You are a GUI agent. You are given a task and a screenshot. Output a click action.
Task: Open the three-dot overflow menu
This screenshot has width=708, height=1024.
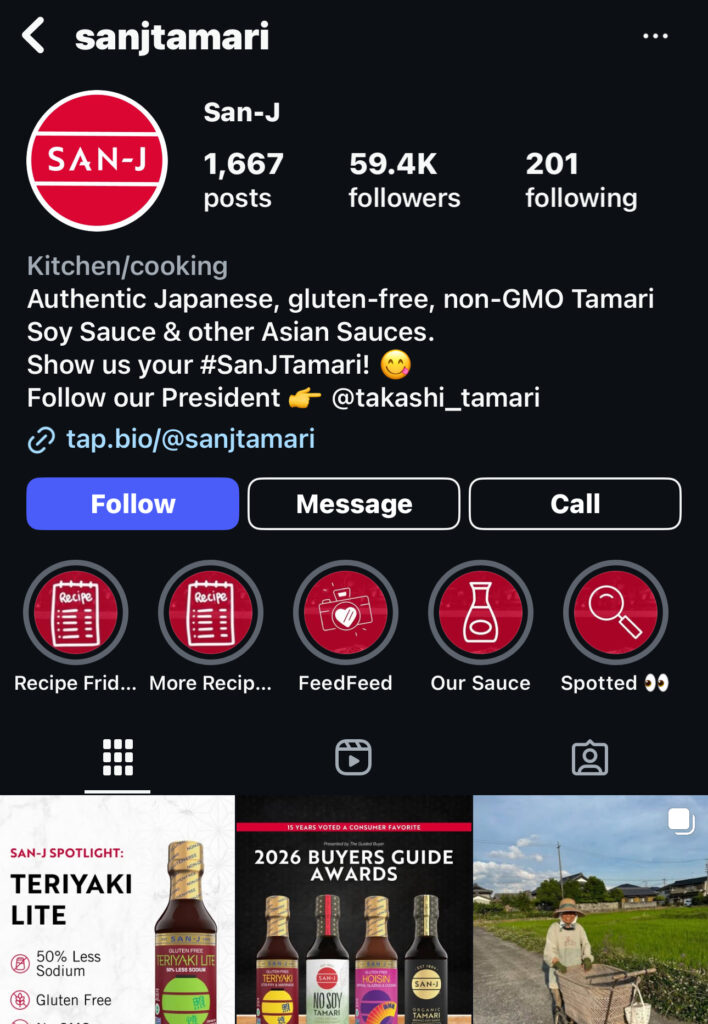(x=655, y=37)
